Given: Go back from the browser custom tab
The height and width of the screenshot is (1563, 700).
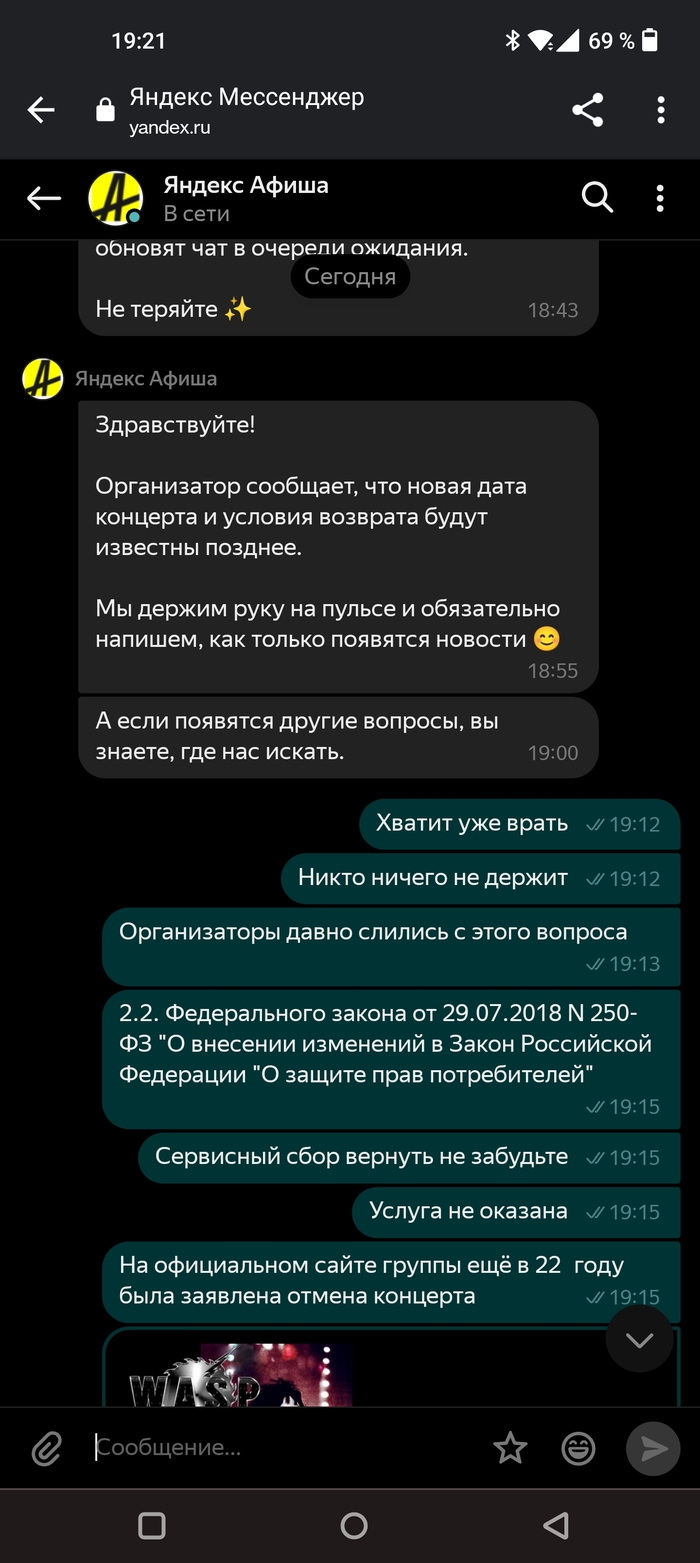Looking at the screenshot, I should [41, 110].
